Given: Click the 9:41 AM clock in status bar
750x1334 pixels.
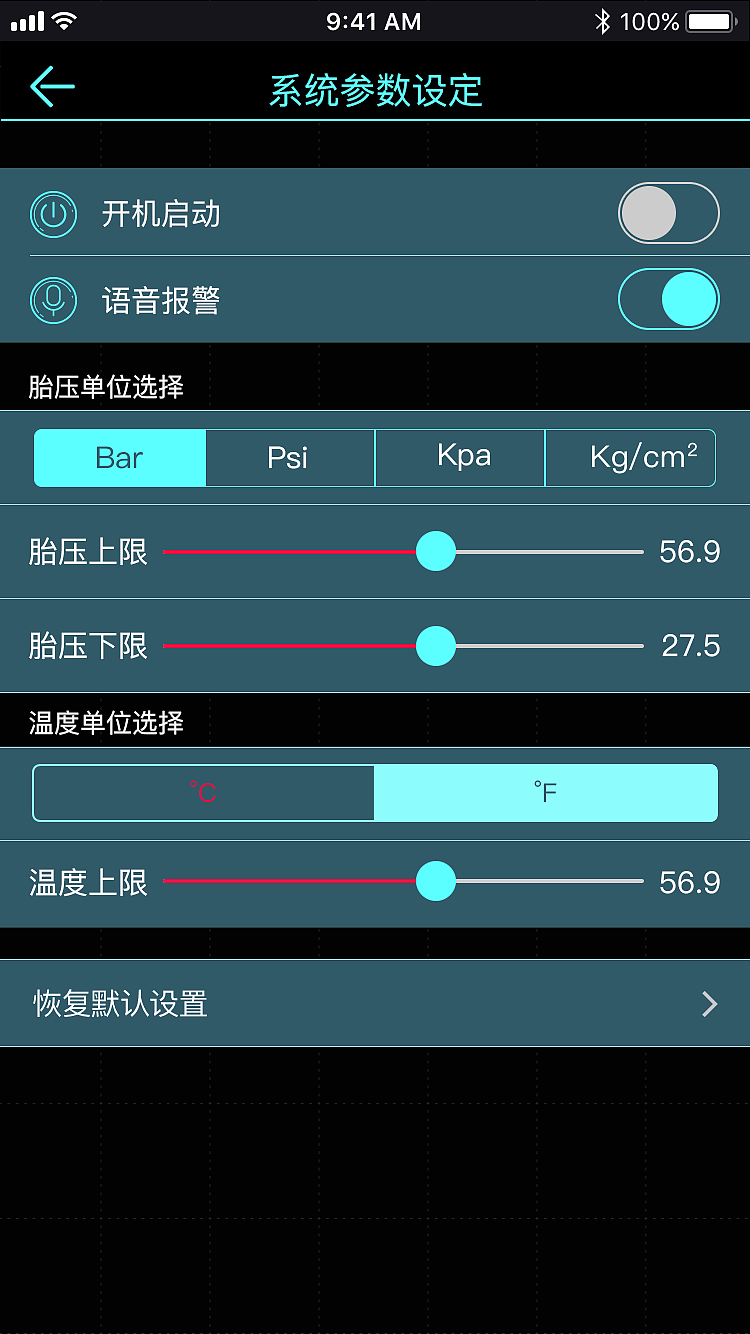Looking at the screenshot, I should coord(374,21).
